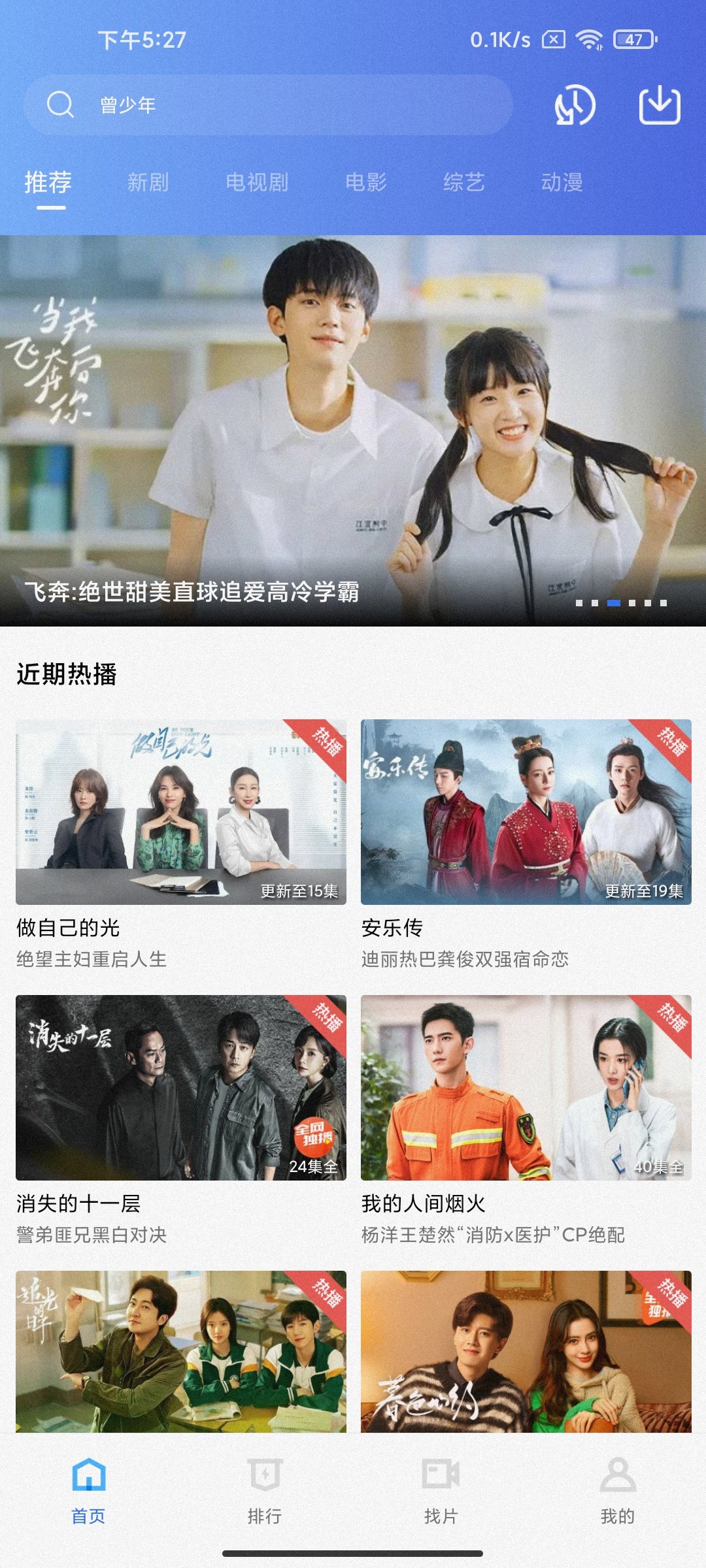Switch to the 新剧 tab
This screenshot has width=706, height=1568.
[x=148, y=182]
